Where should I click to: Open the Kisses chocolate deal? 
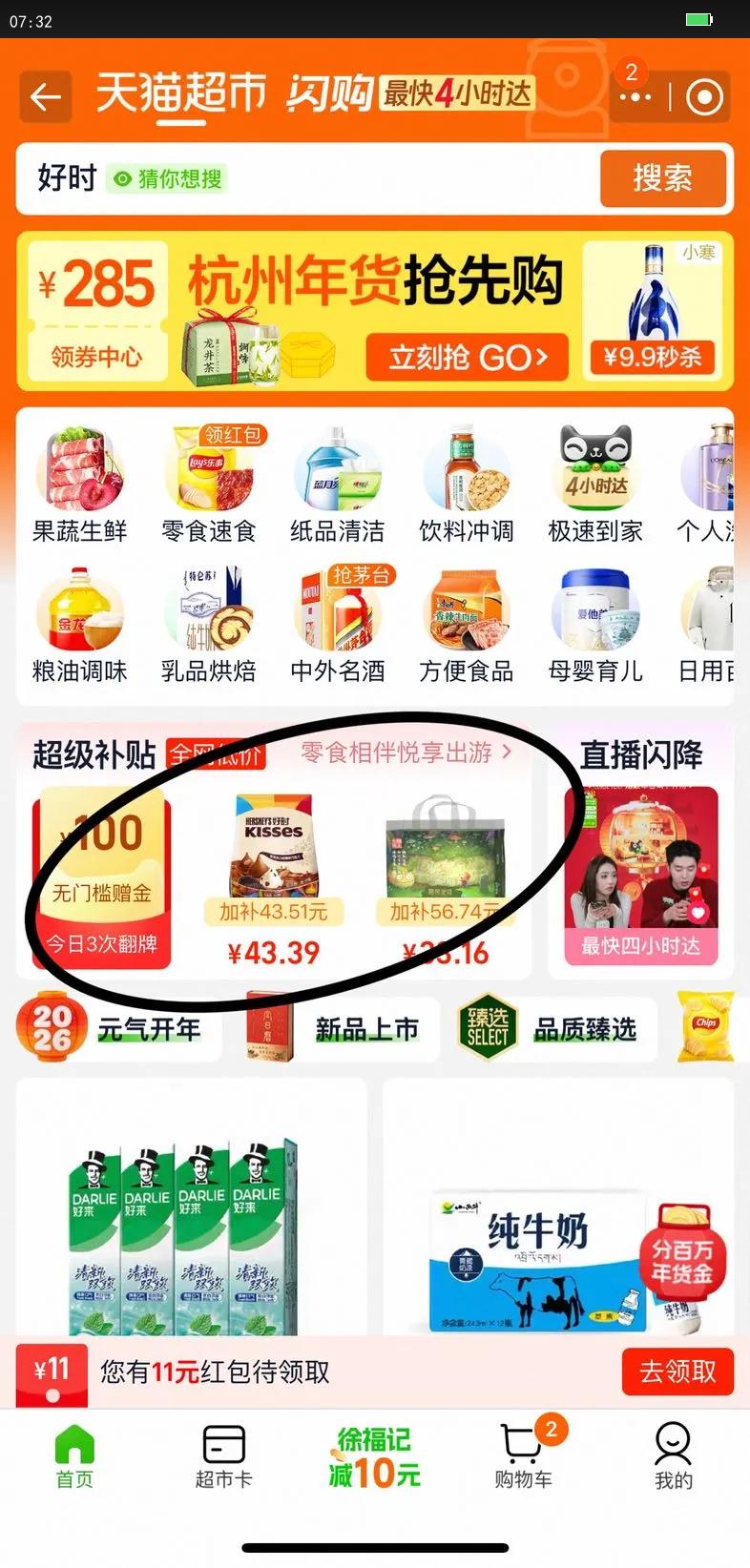click(274, 879)
